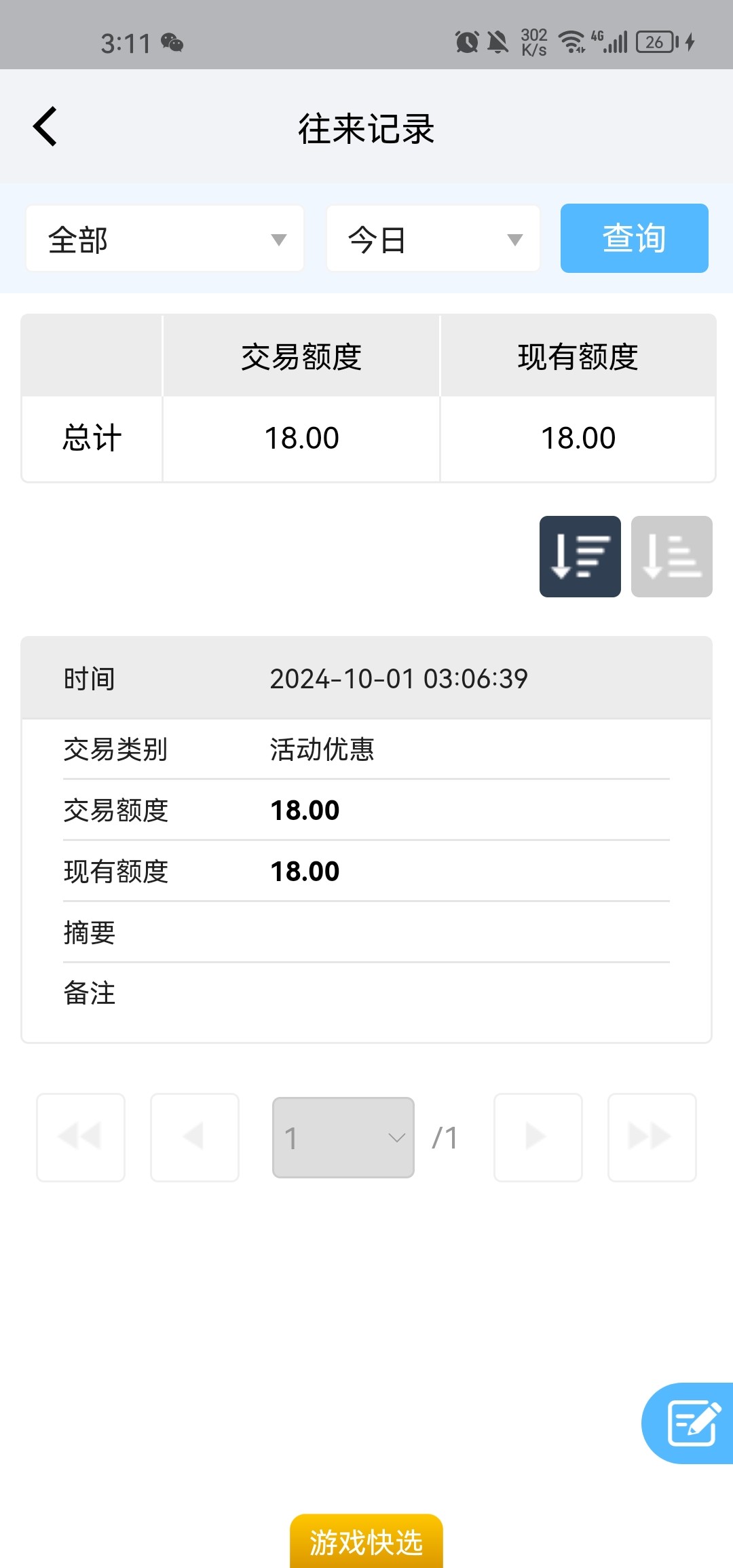Viewport: 733px width, 1568px height.
Task: Open the 今日 date range dropdown
Action: (x=433, y=239)
